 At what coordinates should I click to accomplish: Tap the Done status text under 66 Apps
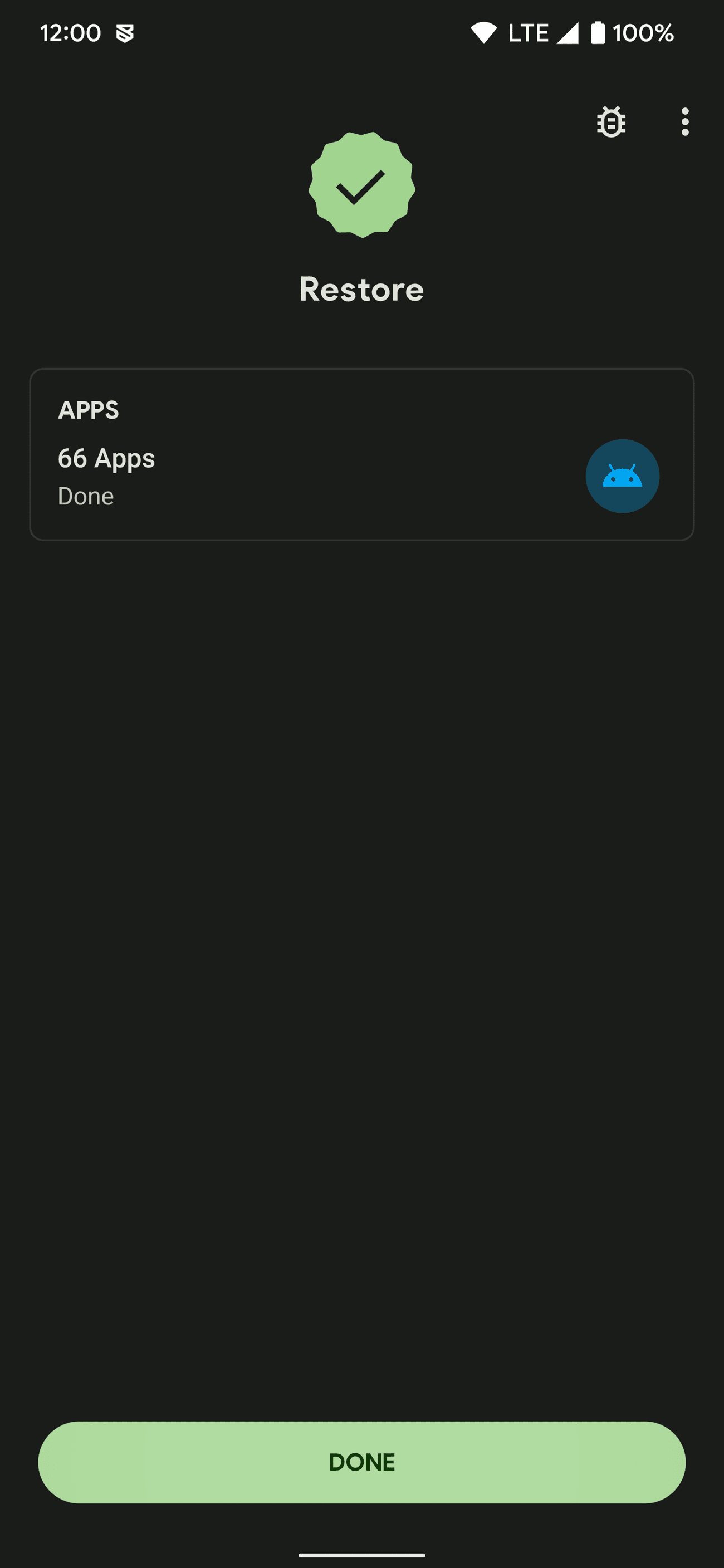coord(86,496)
